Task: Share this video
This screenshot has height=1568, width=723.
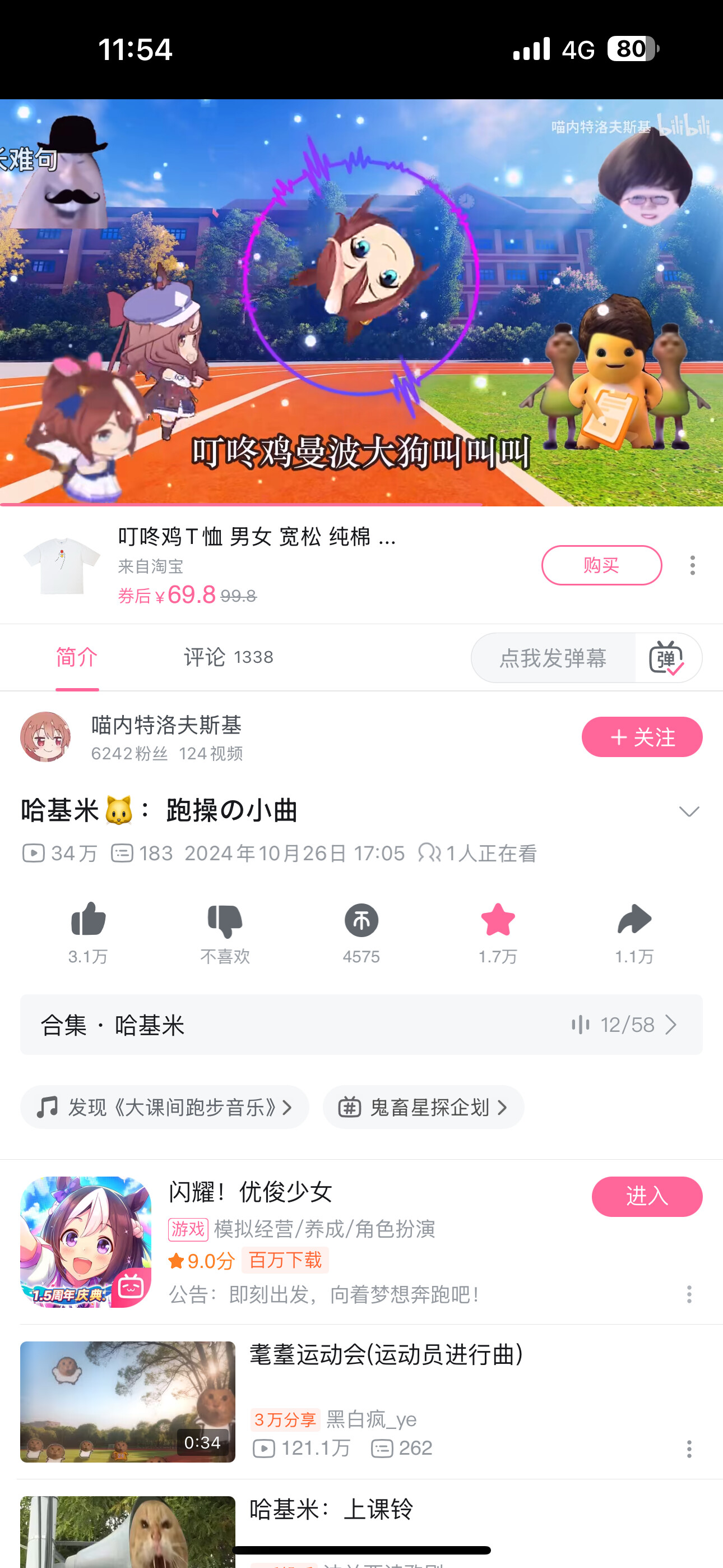Action: pos(634,920)
